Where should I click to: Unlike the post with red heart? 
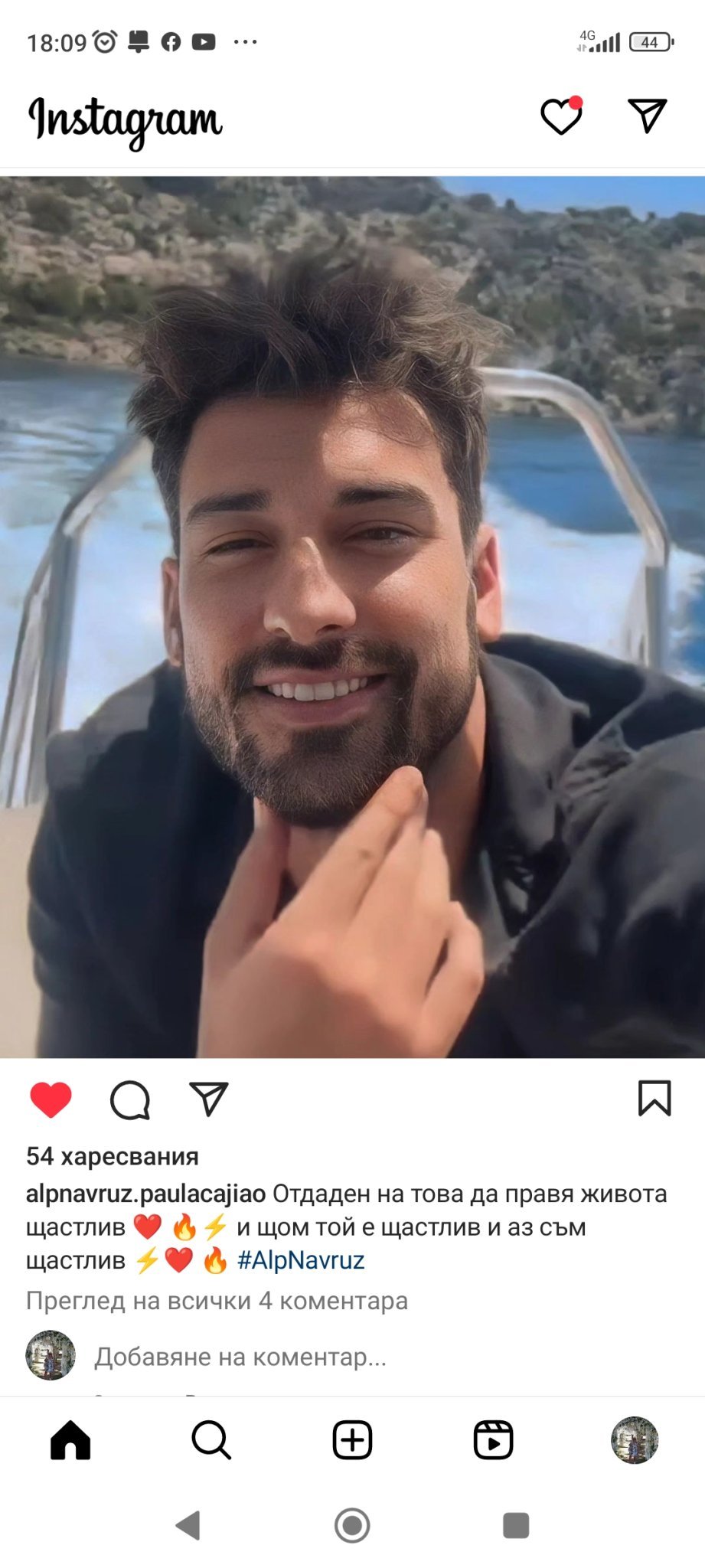point(51,1099)
